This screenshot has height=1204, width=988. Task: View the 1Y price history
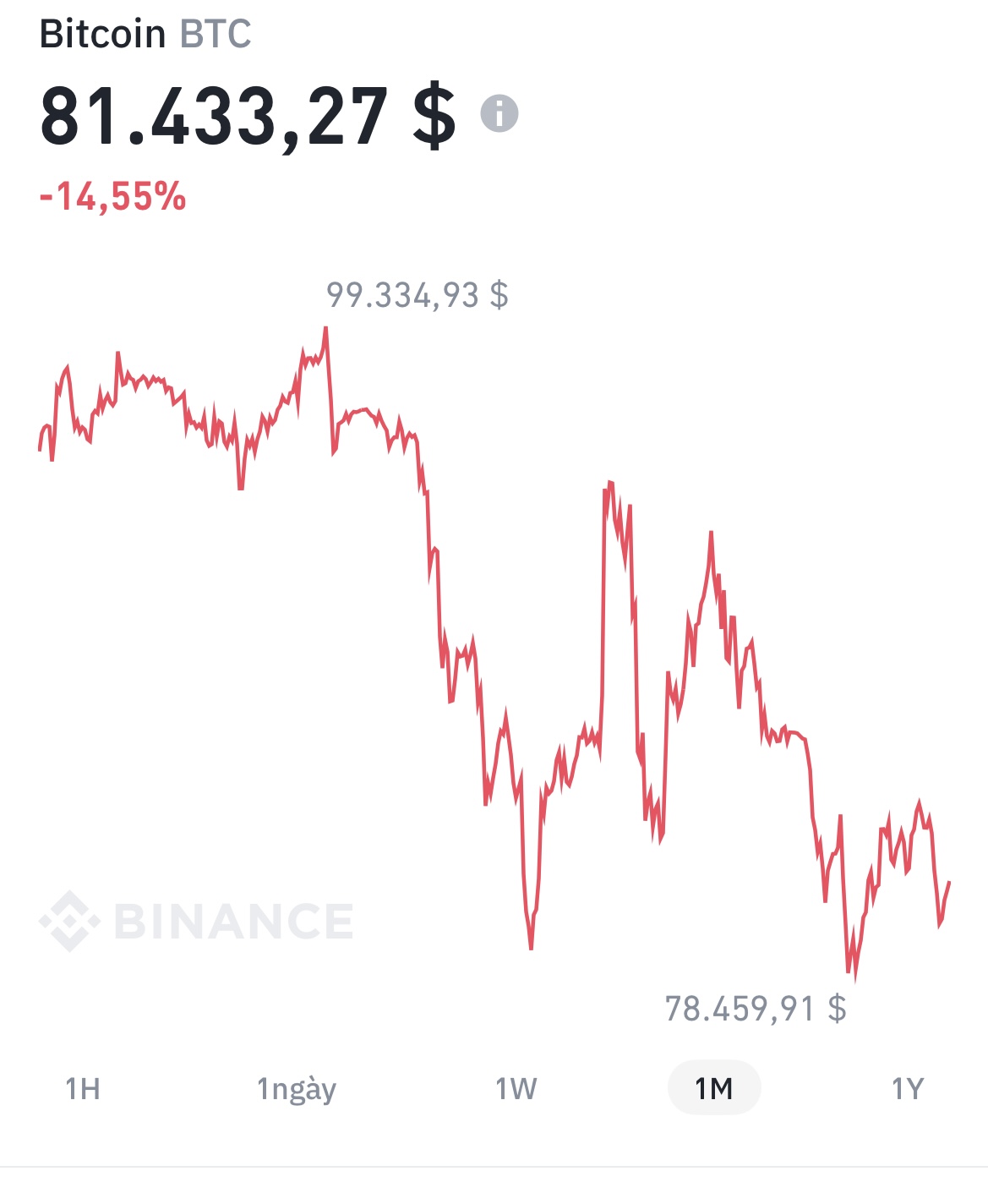pos(908,1088)
